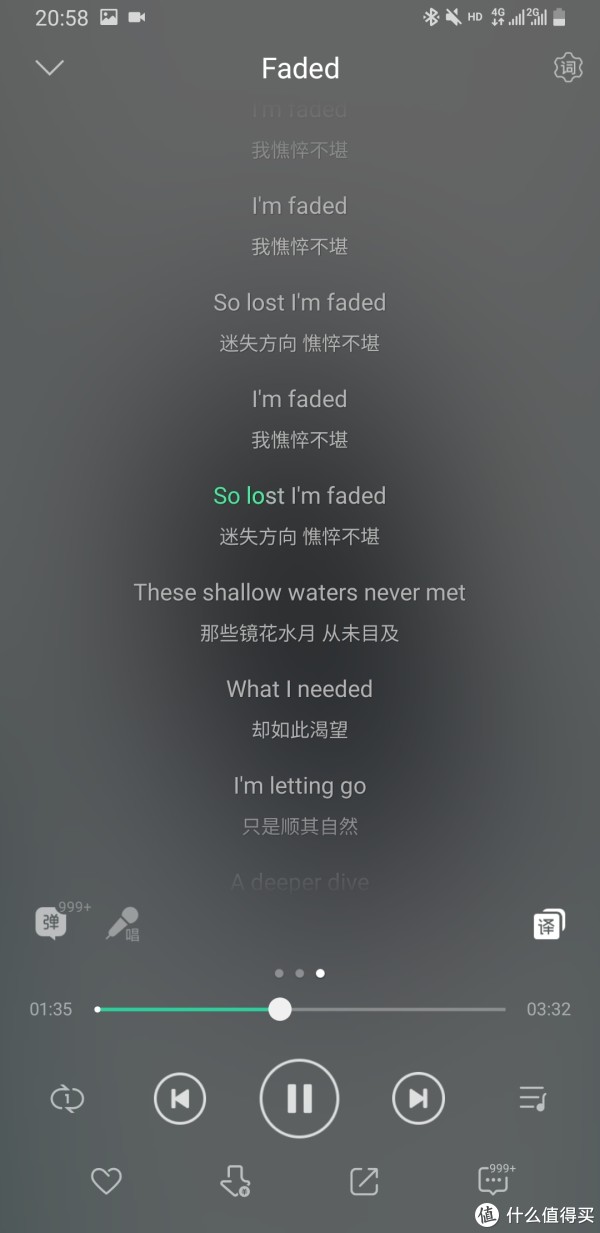The width and height of the screenshot is (600, 1233).
Task: Pause the song Faded
Action: (x=299, y=1098)
